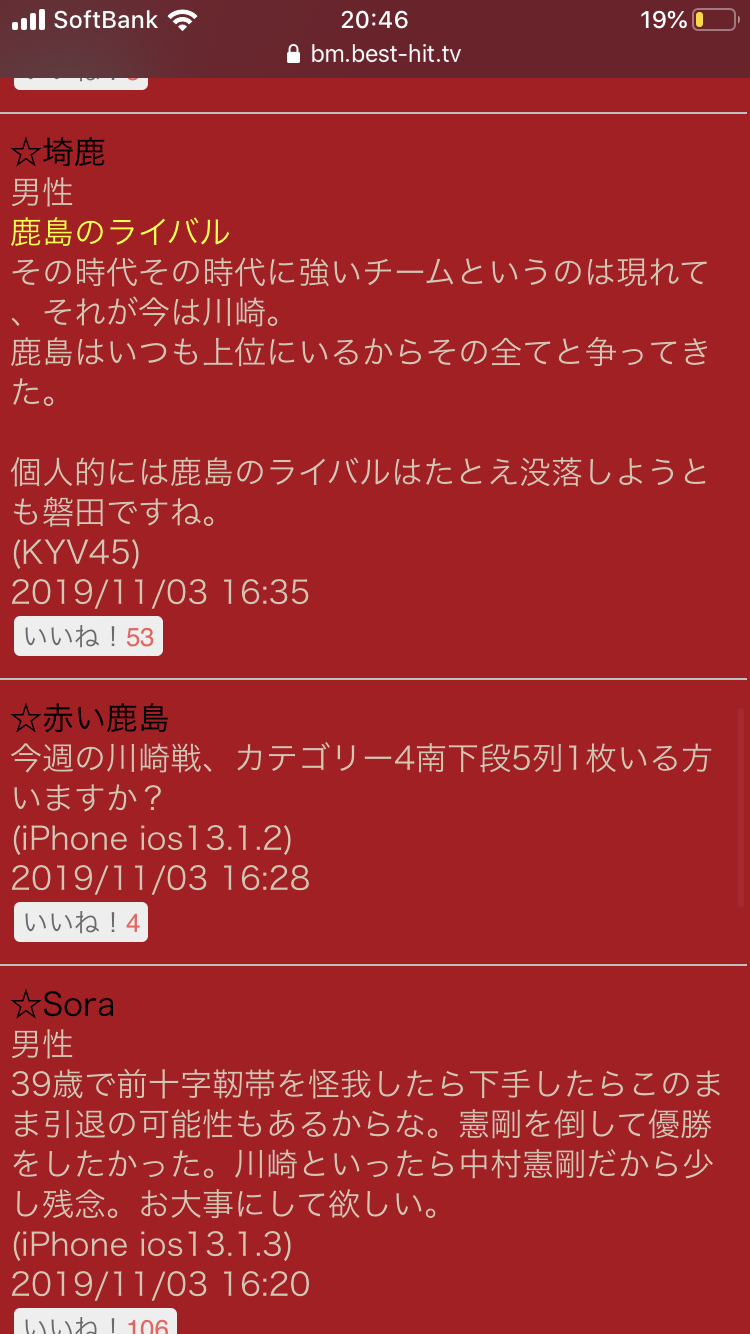
Task: Tap いいね on 赤い鹿島's post
Action: point(81,922)
